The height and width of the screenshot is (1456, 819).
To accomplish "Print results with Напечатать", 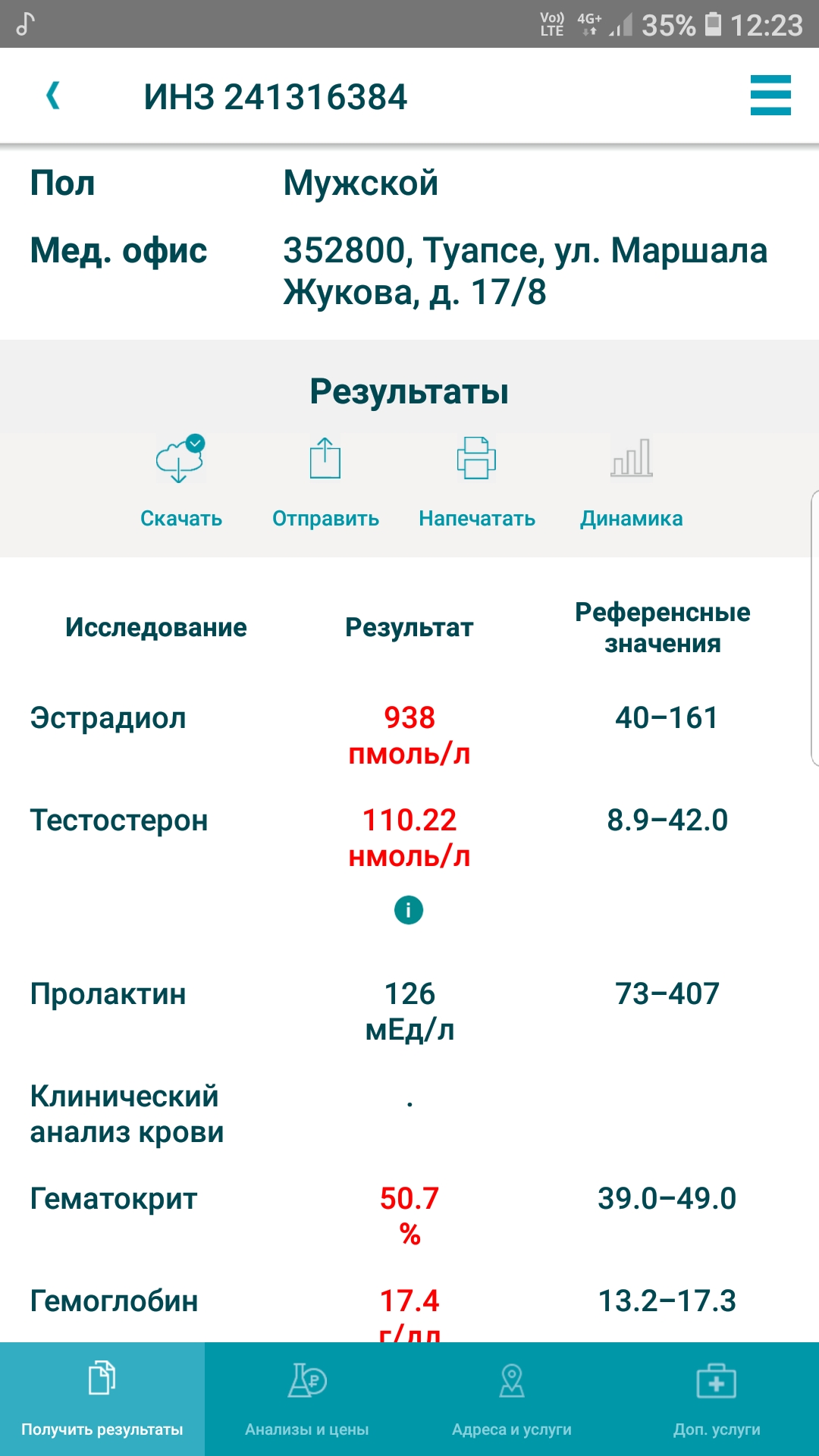I will (477, 482).
